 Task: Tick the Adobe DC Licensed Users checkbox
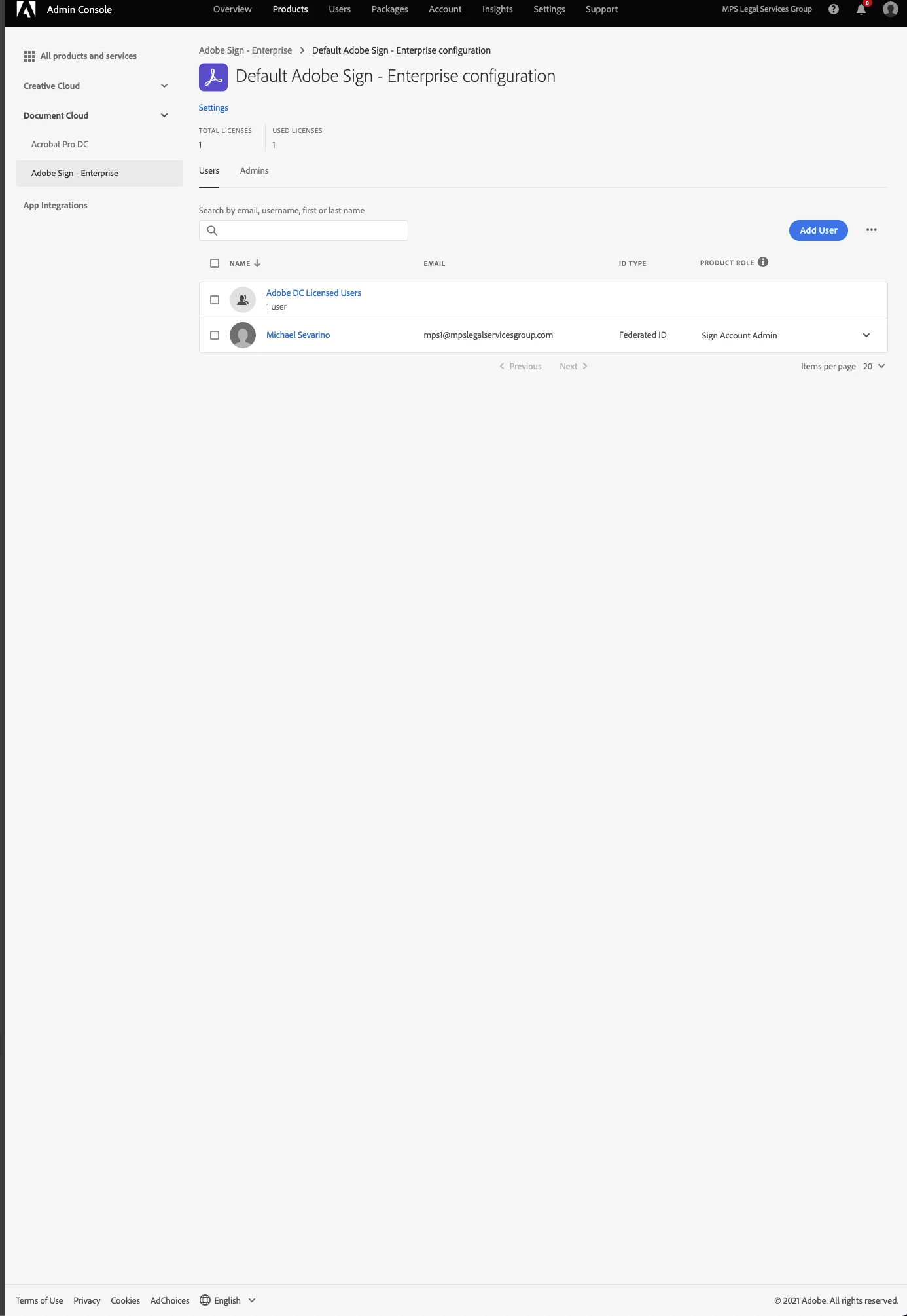pyautogui.click(x=215, y=300)
